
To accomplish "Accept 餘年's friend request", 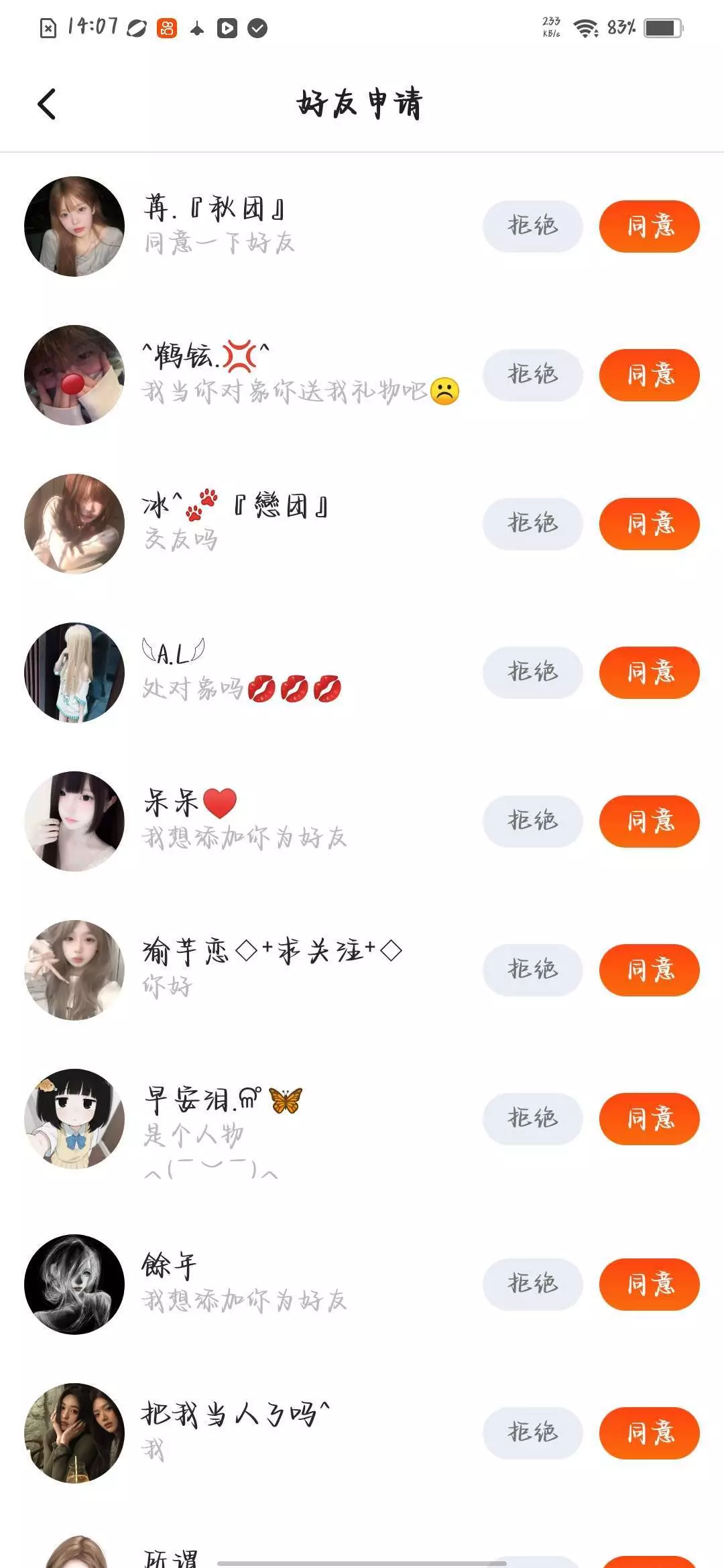I will click(649, 1285).
